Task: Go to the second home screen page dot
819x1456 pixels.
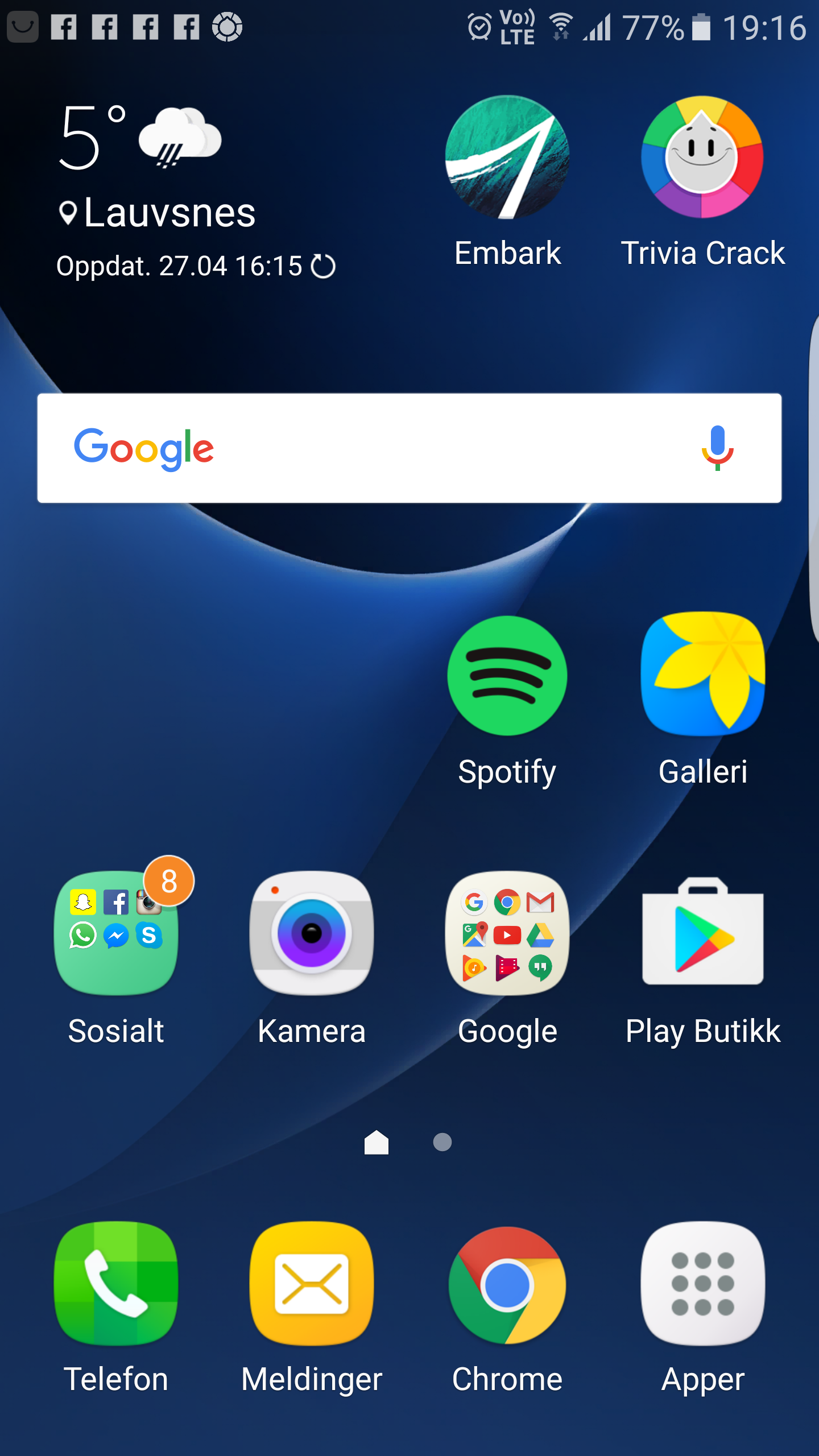Action: pyautogui.click(x=442, y=1142)
